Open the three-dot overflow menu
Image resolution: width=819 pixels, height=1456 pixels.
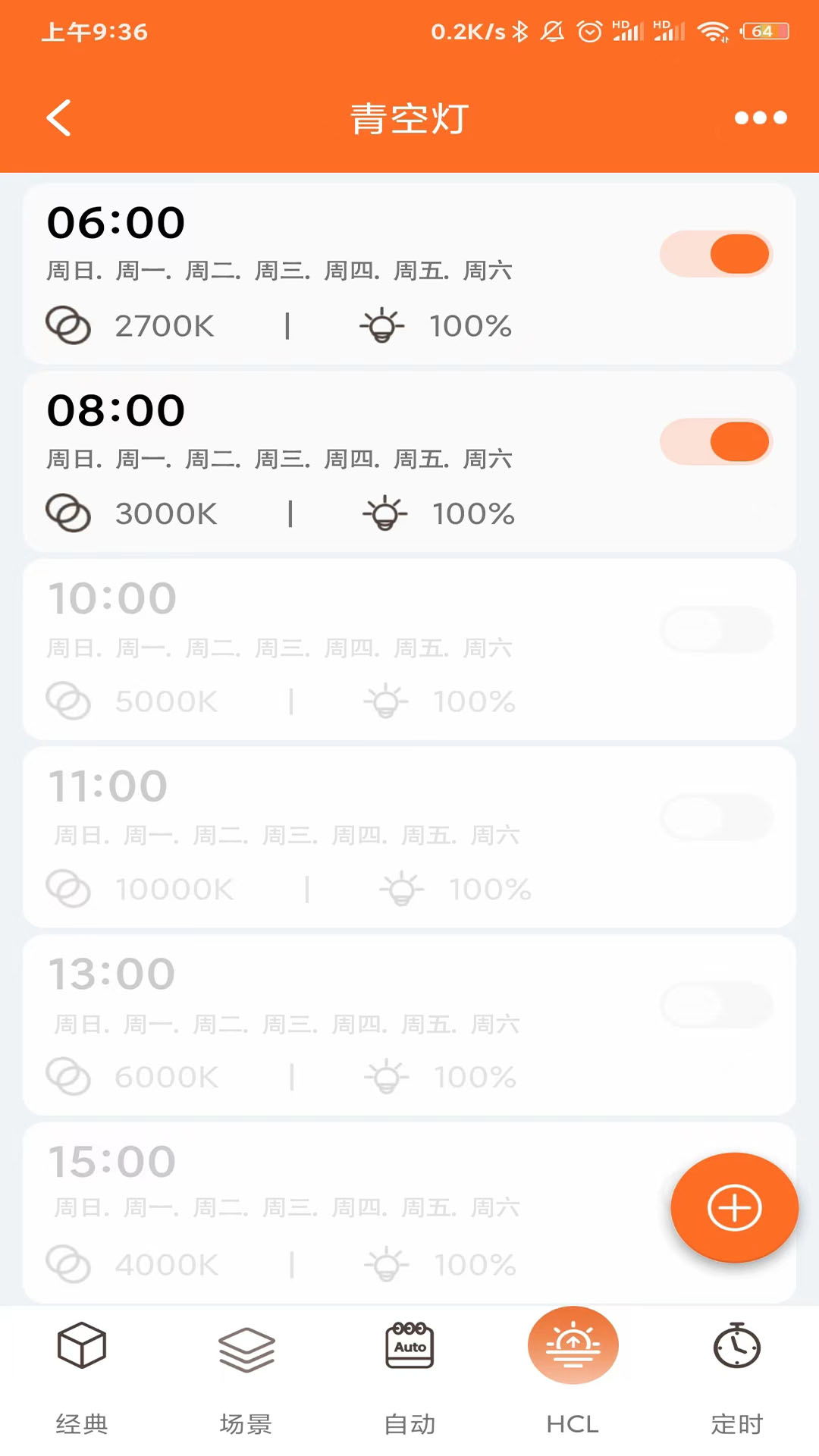click(759, 118)
